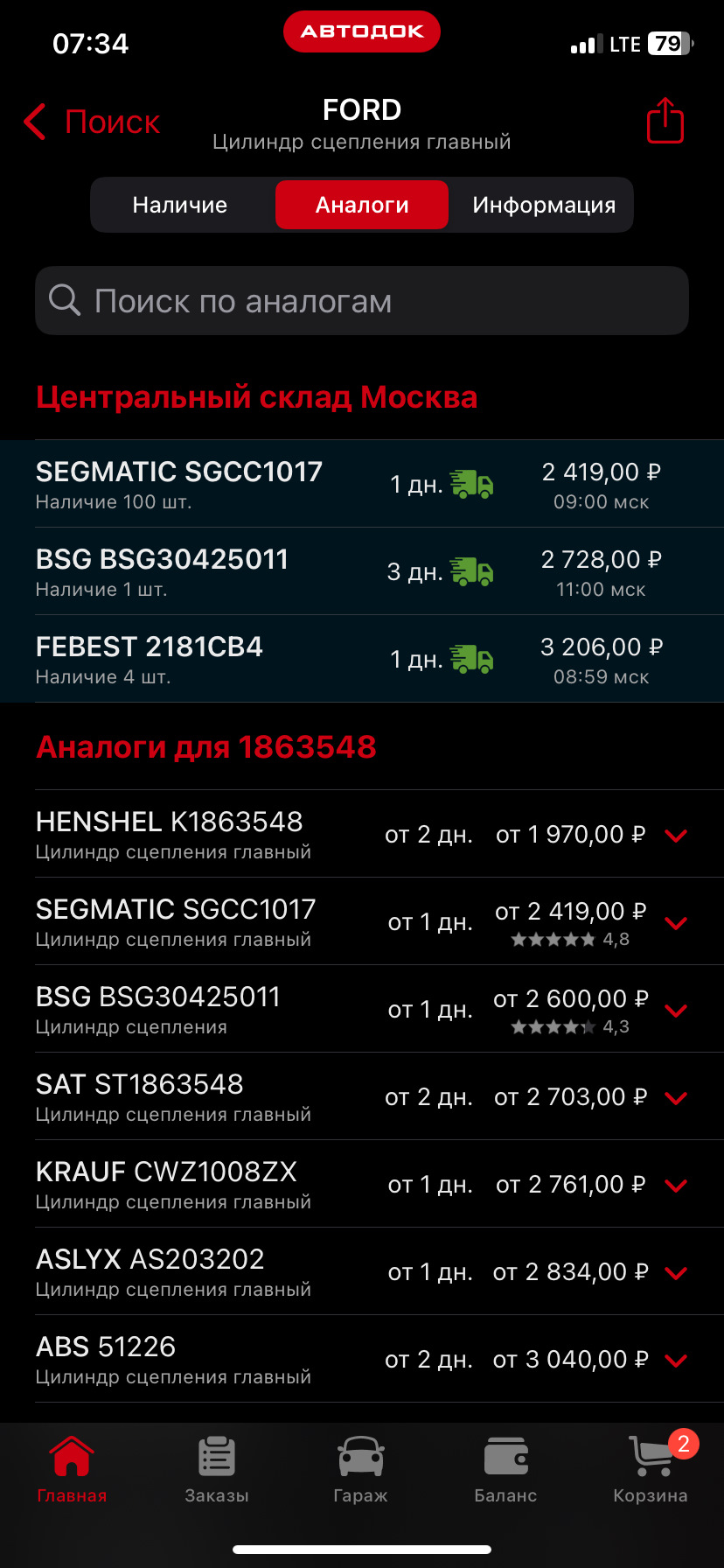Expand the ABS 51226 row
This screenshot has height=1568, width=724.
[676, 1360]
